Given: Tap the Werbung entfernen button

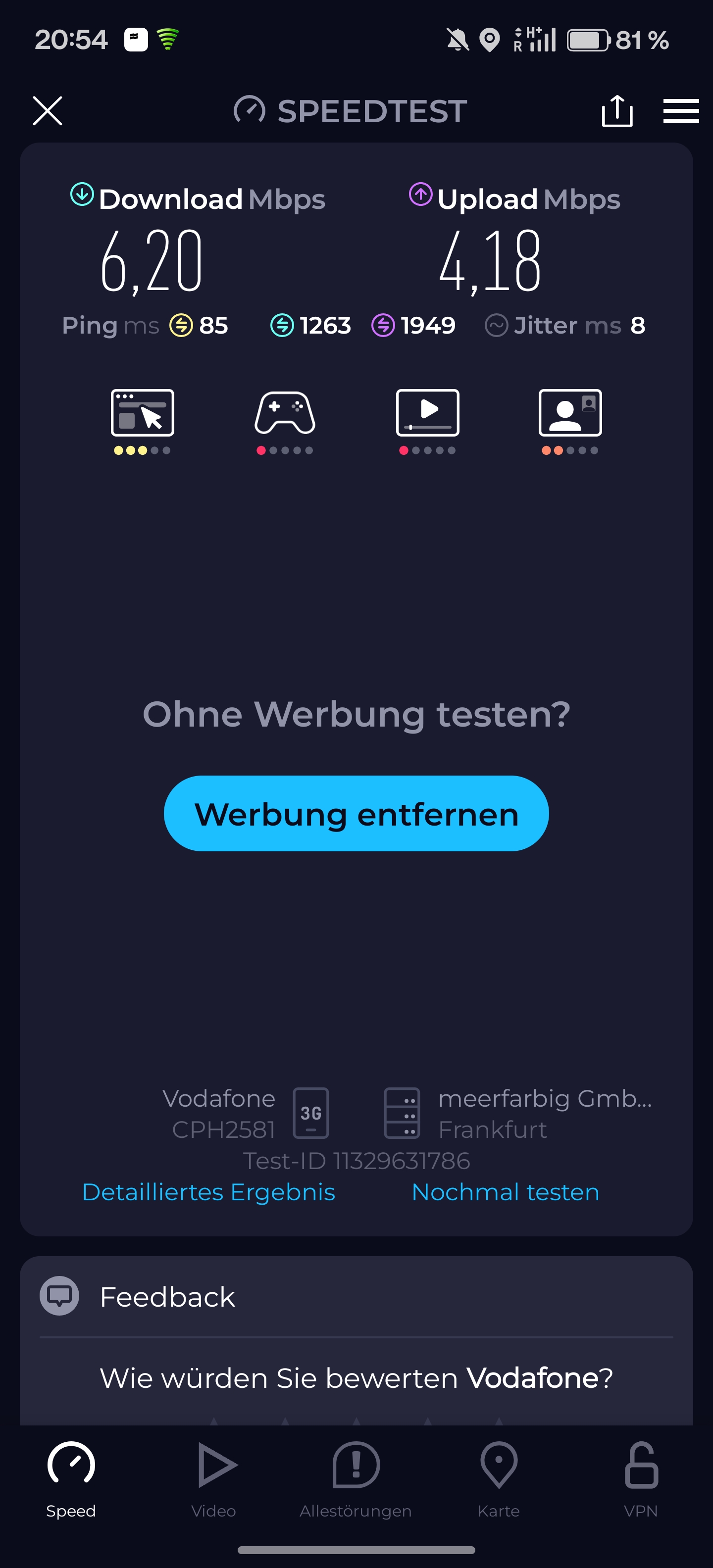Looking at the screenshot, I should [356, 813].
